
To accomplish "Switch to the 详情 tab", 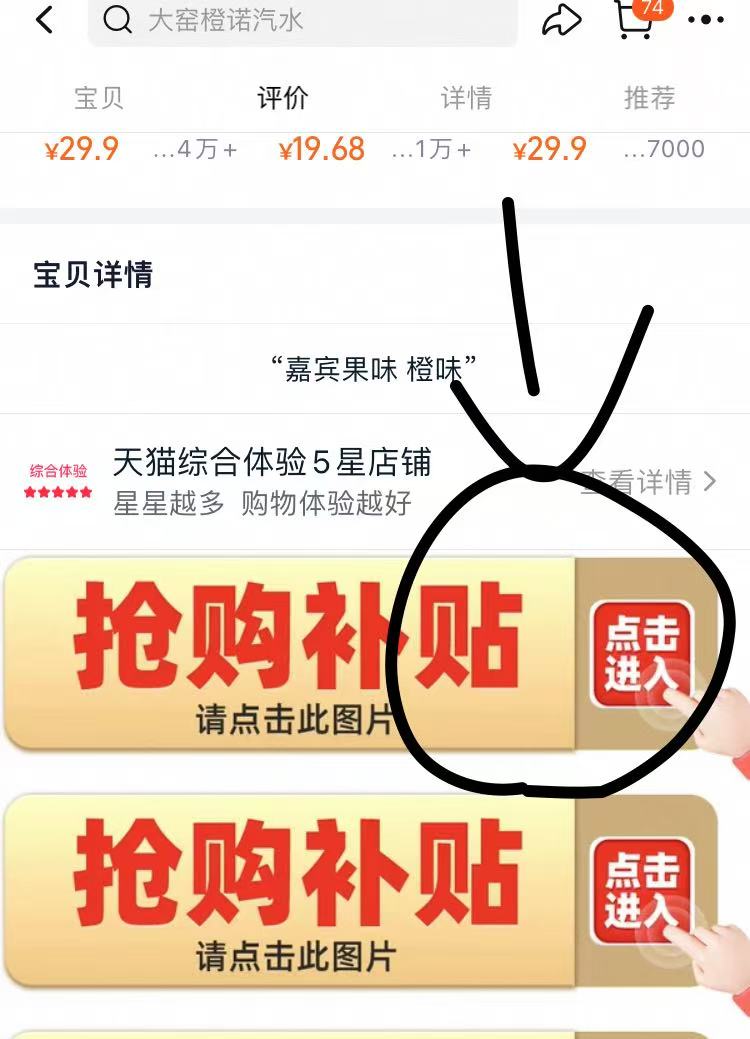I will (466, 98).
